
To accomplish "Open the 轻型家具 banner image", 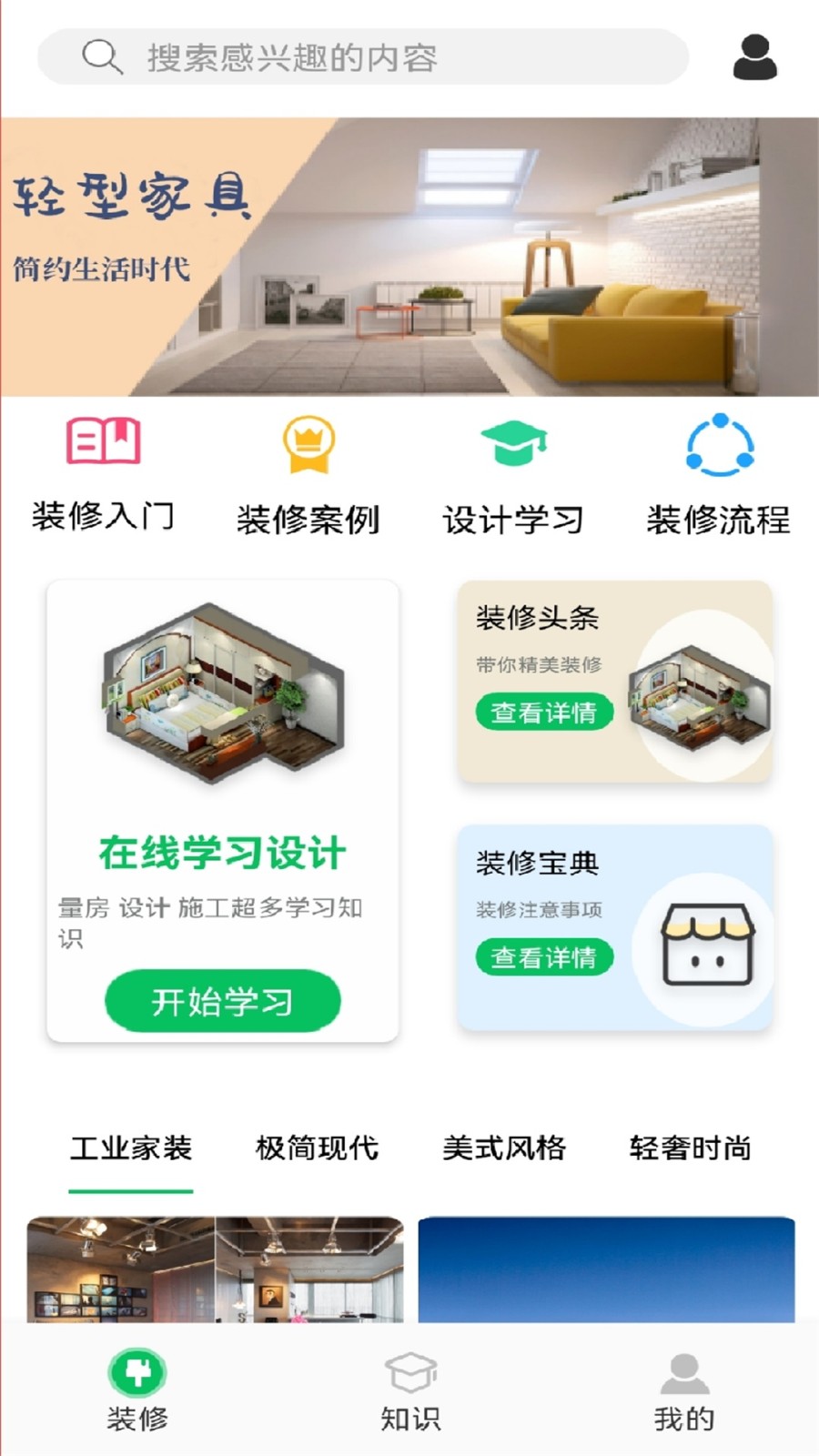I will (409, 252).
